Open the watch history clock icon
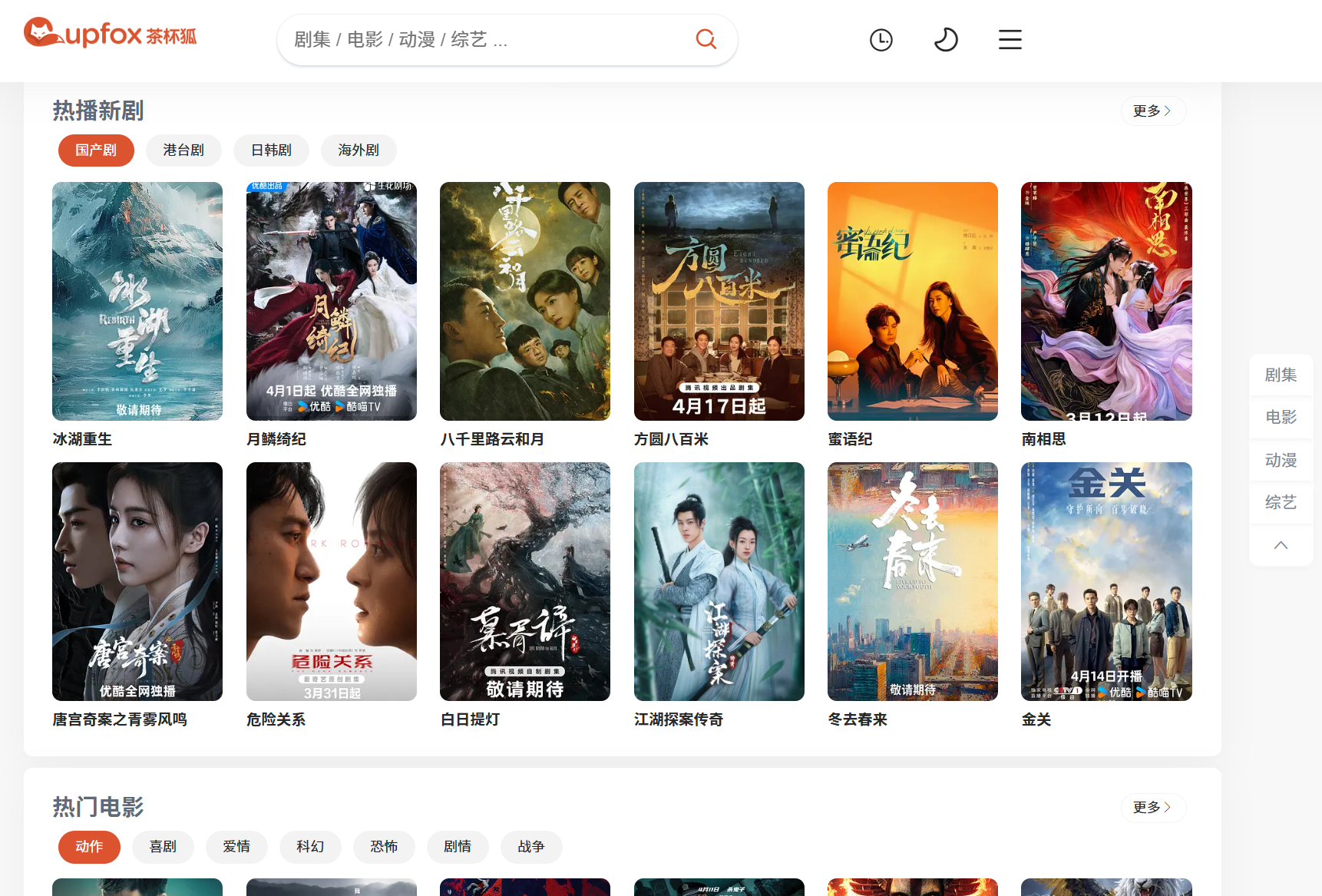This screenshot has width=1322, height=896. coord(881,40)
